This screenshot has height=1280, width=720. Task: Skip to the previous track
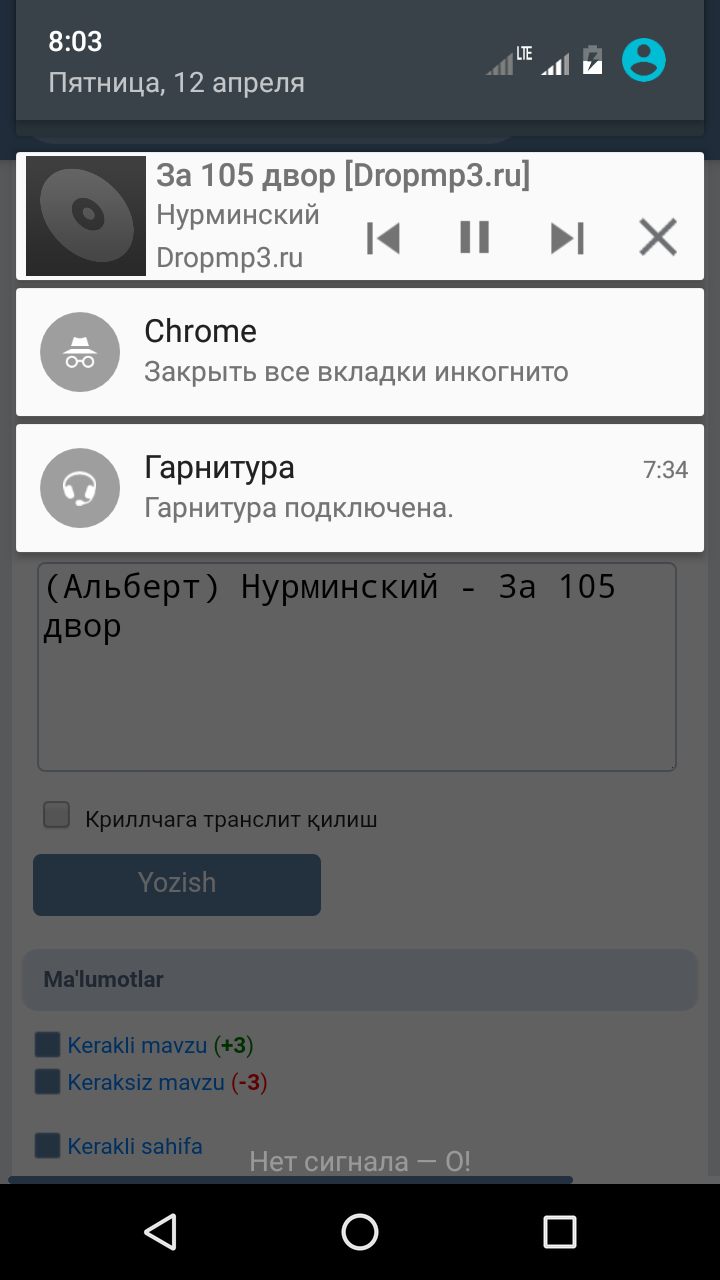click(383, 238)
